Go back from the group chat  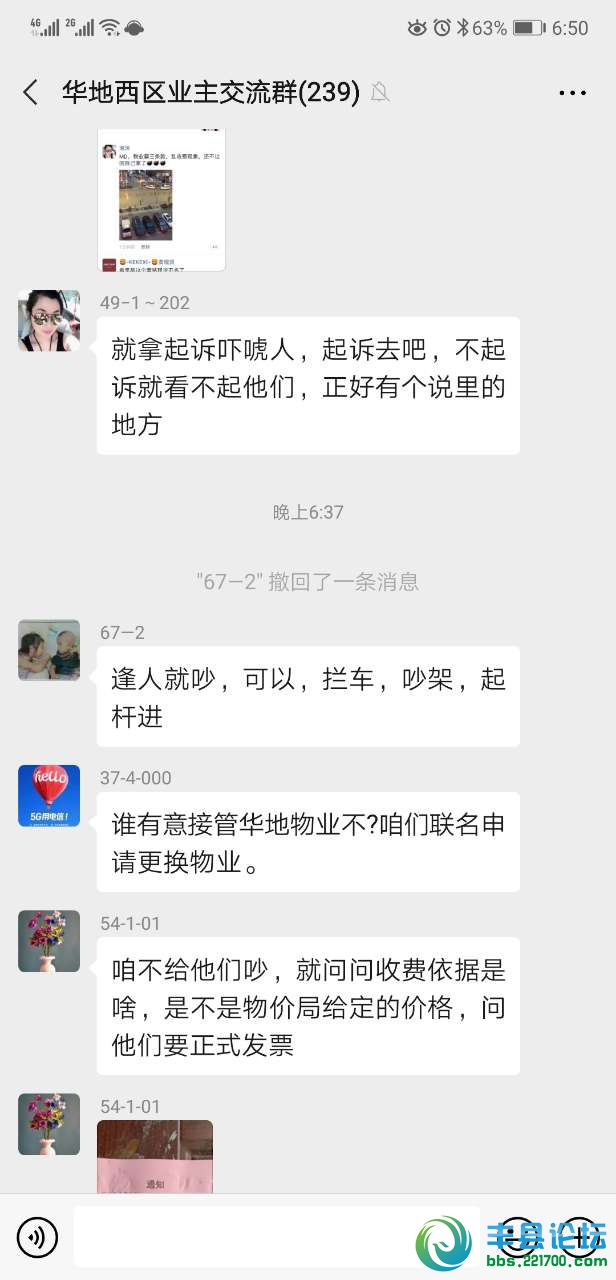click(x=30, y=93)
